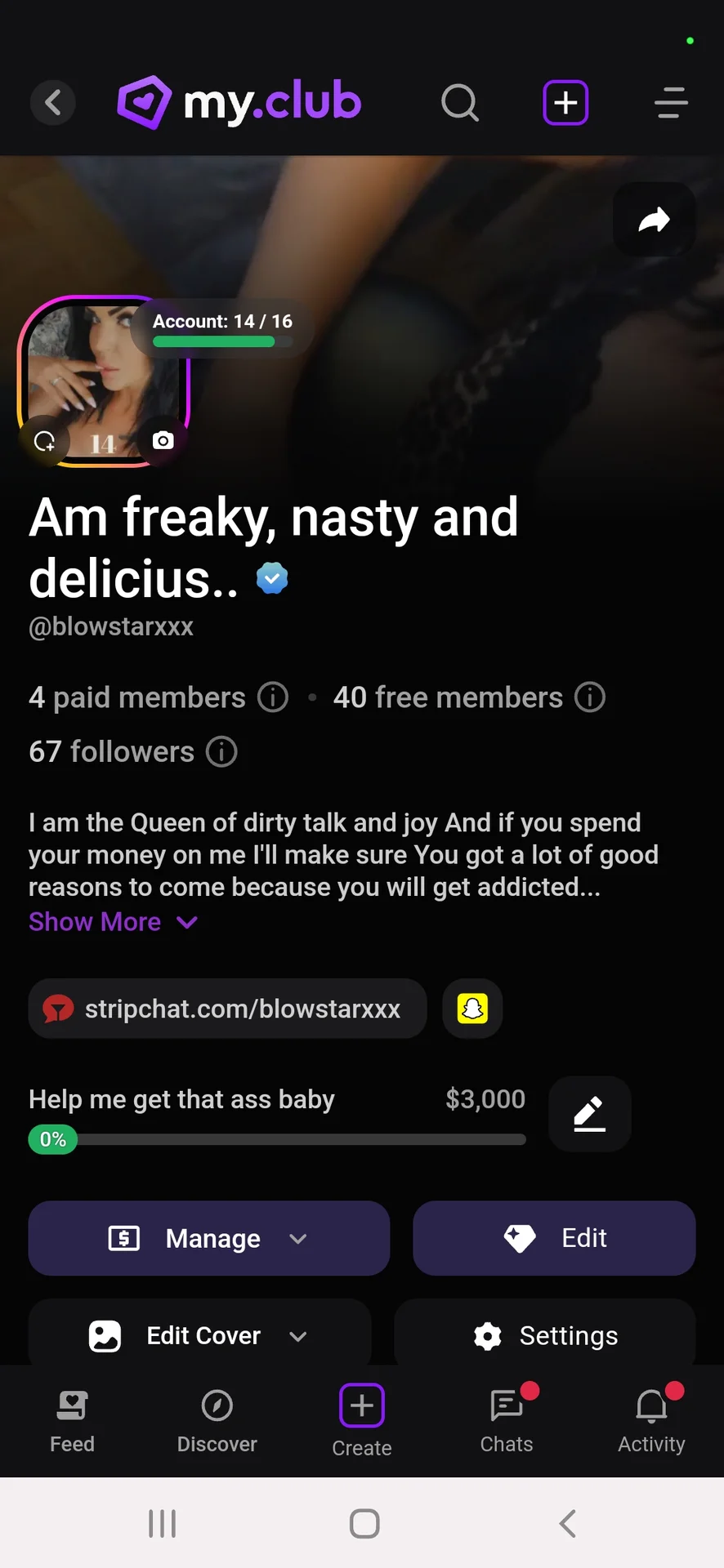Open search from the top bar
This screenshot has height=1568, width=724.
point(460,103)
